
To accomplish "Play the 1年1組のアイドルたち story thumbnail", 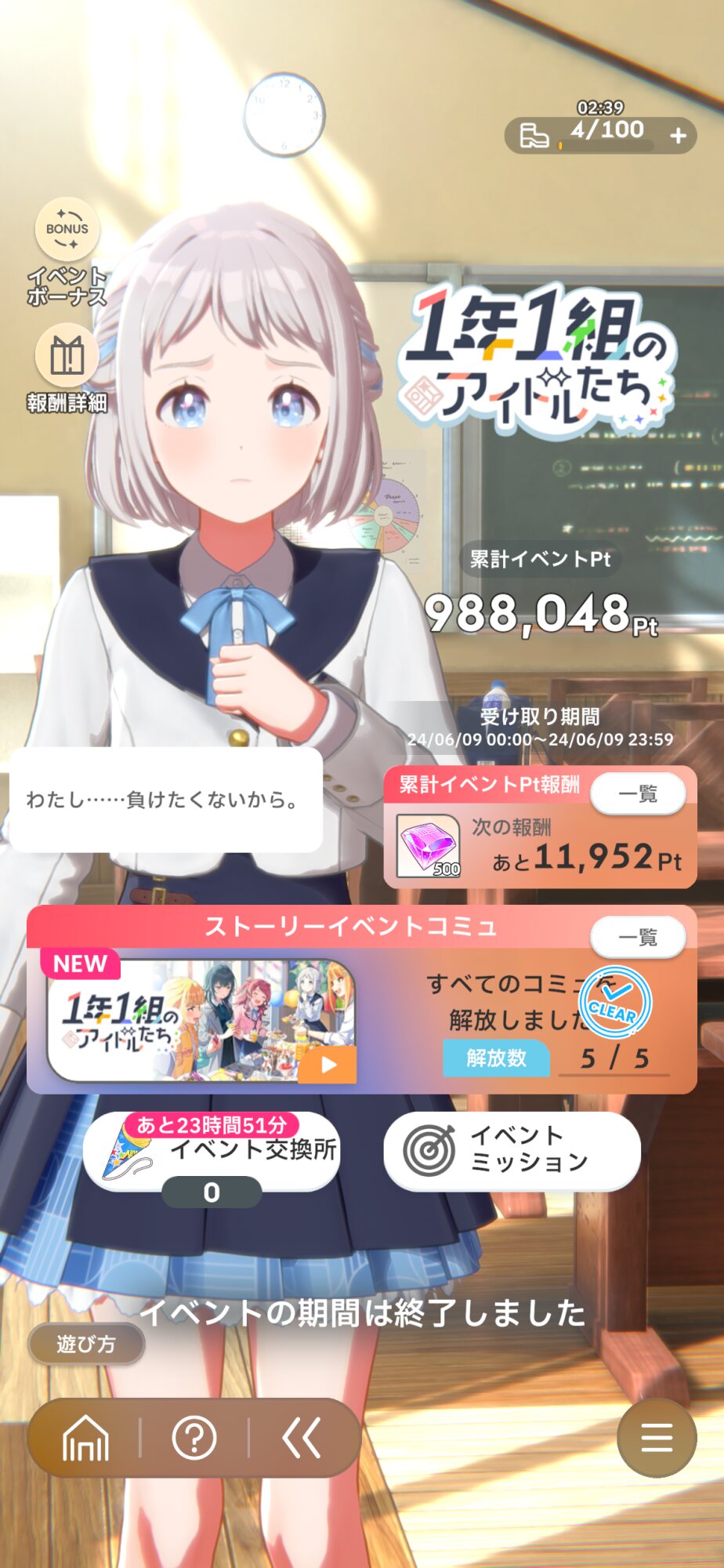I will pos(202,1020).
